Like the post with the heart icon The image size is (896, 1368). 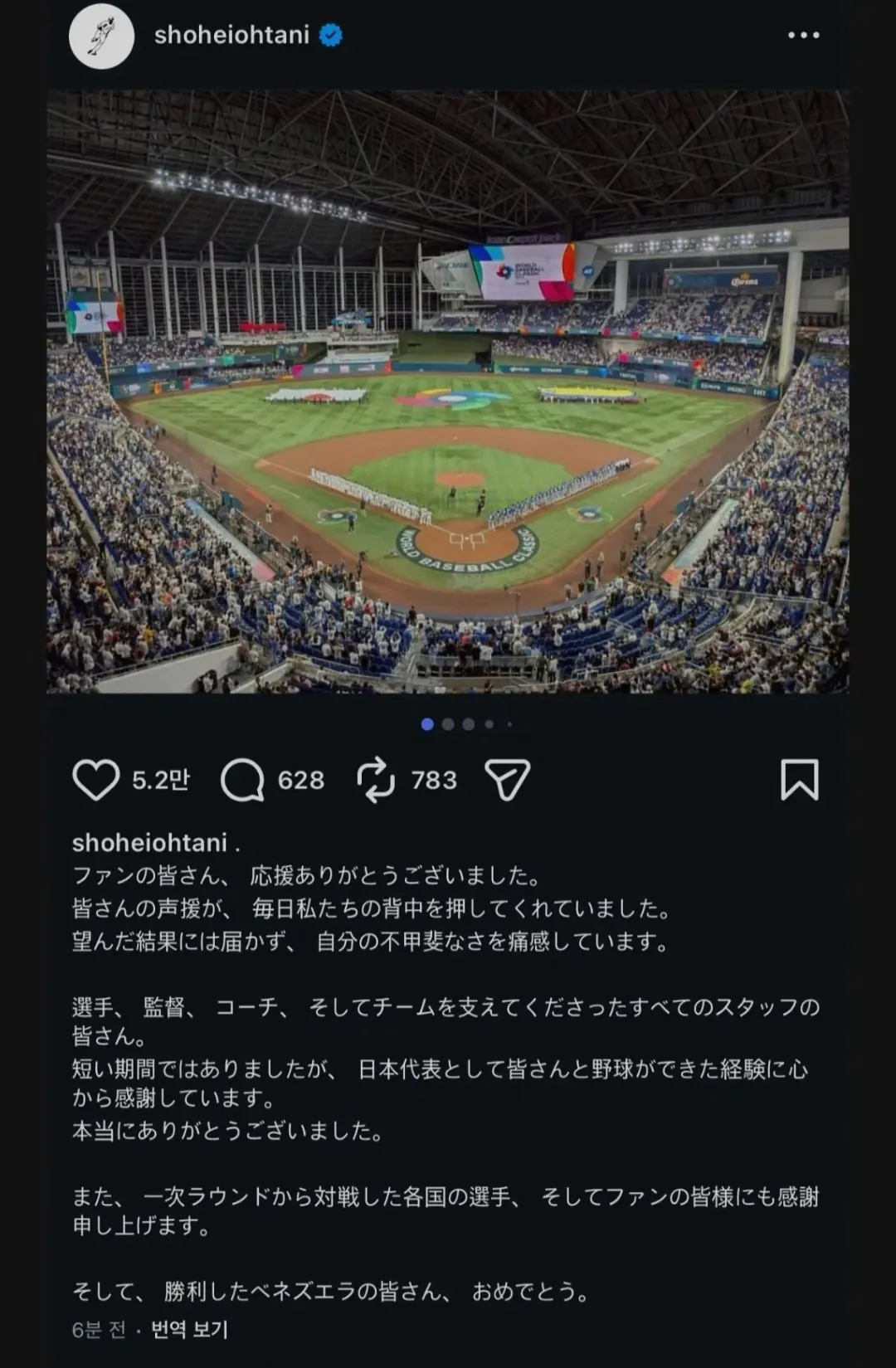pos(96,780)
